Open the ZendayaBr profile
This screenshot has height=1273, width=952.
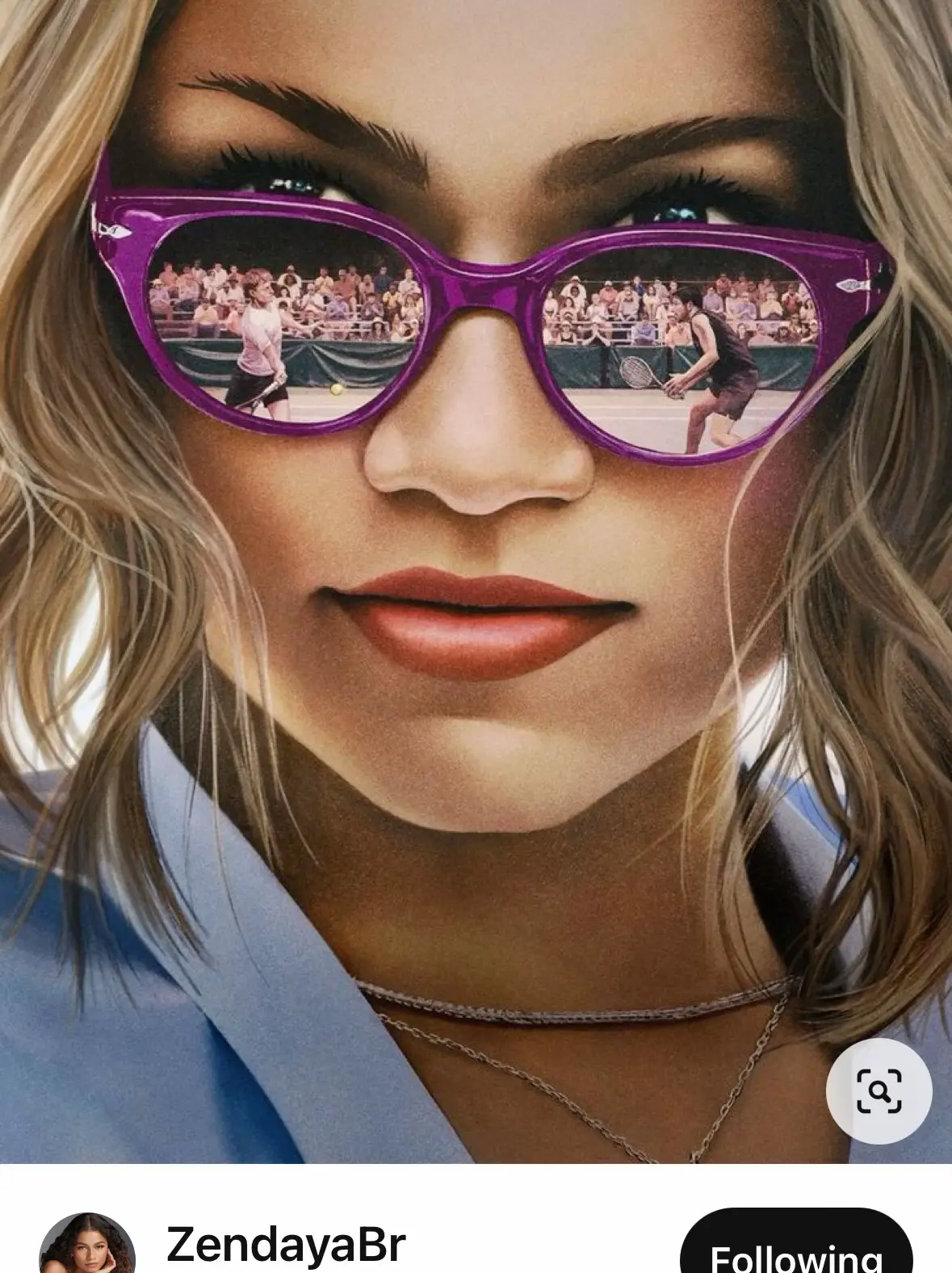pos(286,1245)
